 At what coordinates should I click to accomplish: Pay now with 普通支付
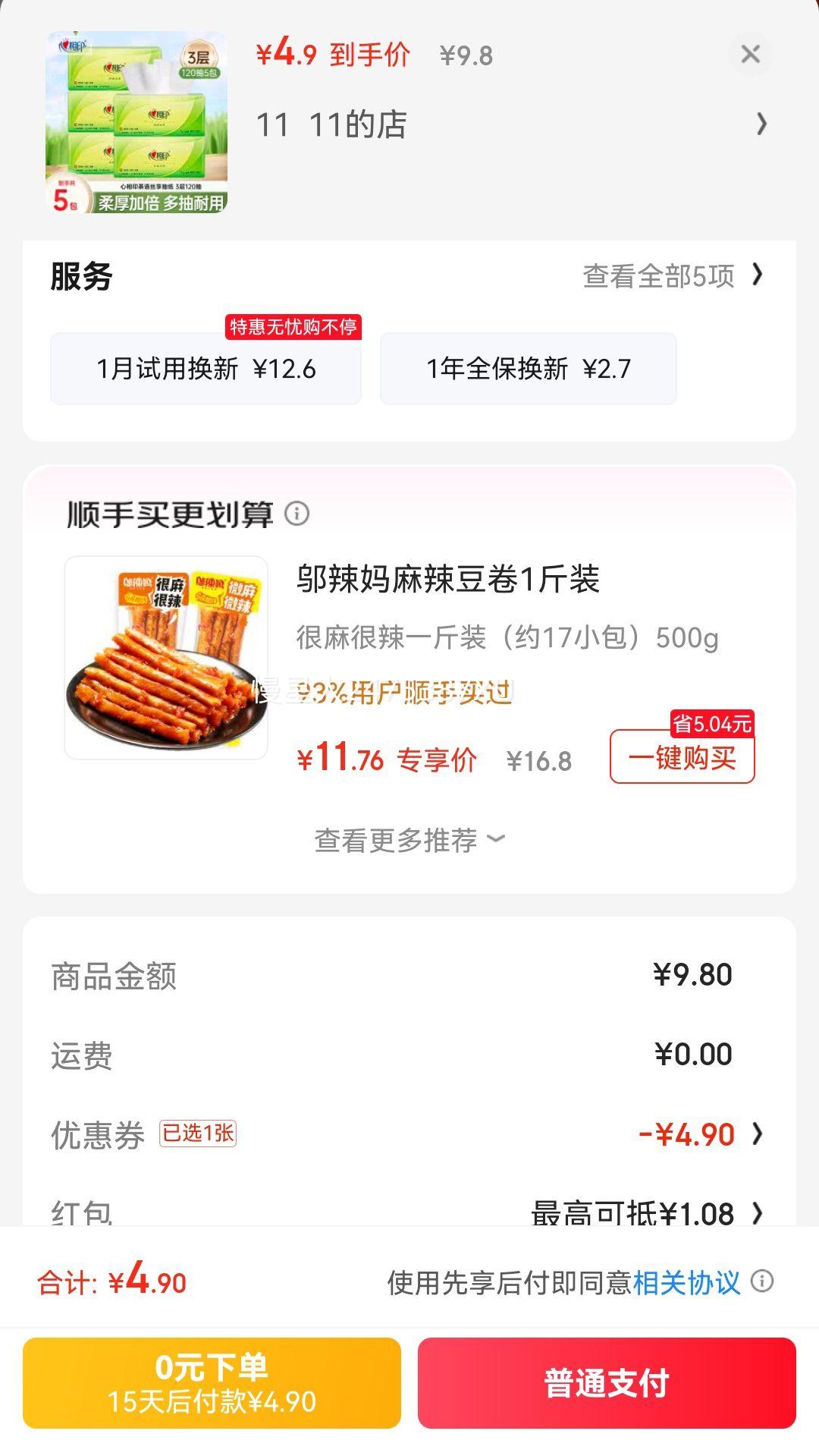(607, 1383)
